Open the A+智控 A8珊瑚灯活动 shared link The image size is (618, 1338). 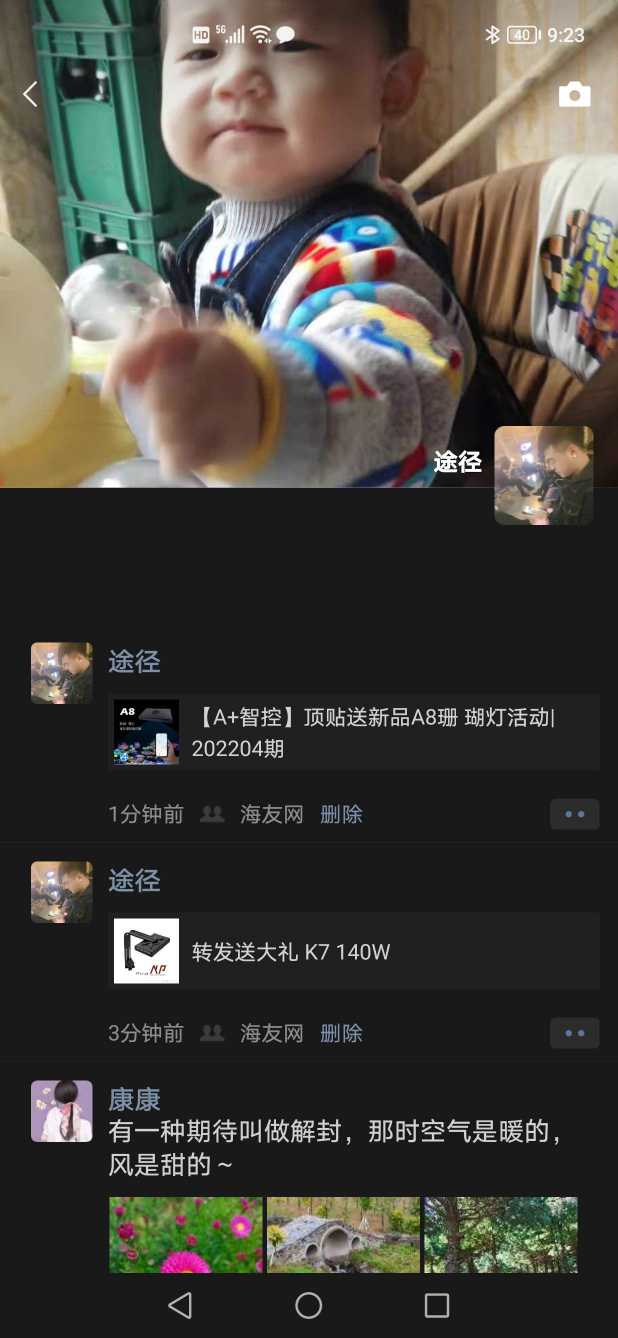point(354,732)
